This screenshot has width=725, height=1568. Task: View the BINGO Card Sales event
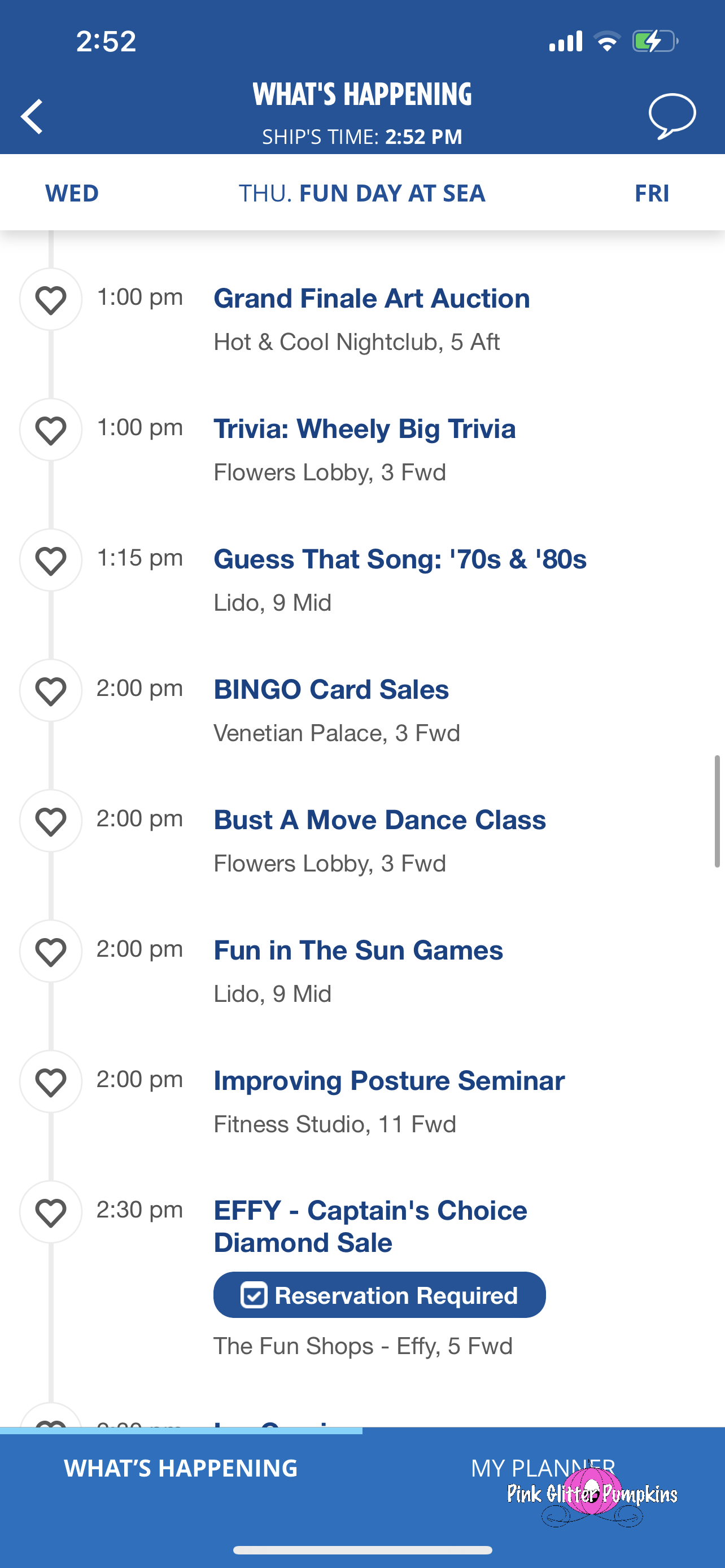(x=330, y=690)
